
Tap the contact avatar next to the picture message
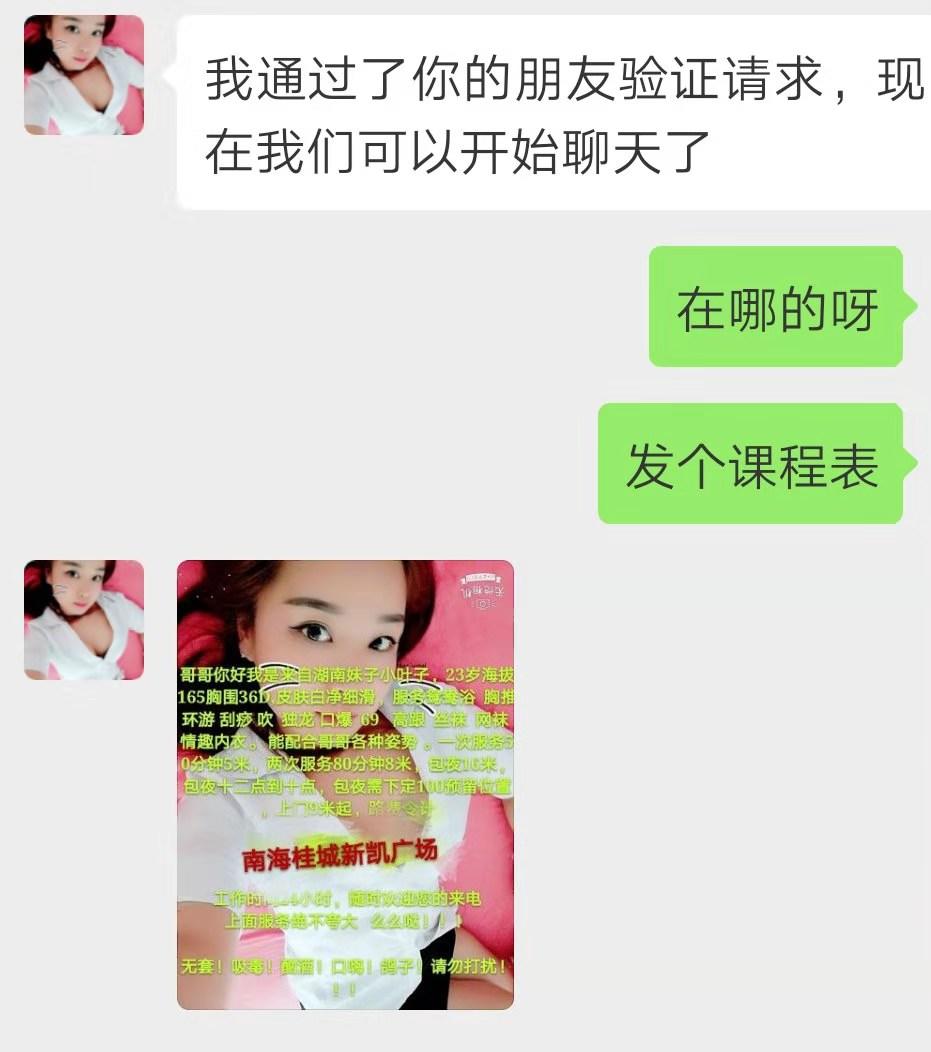pyautogui.click(x=84, y=620)
